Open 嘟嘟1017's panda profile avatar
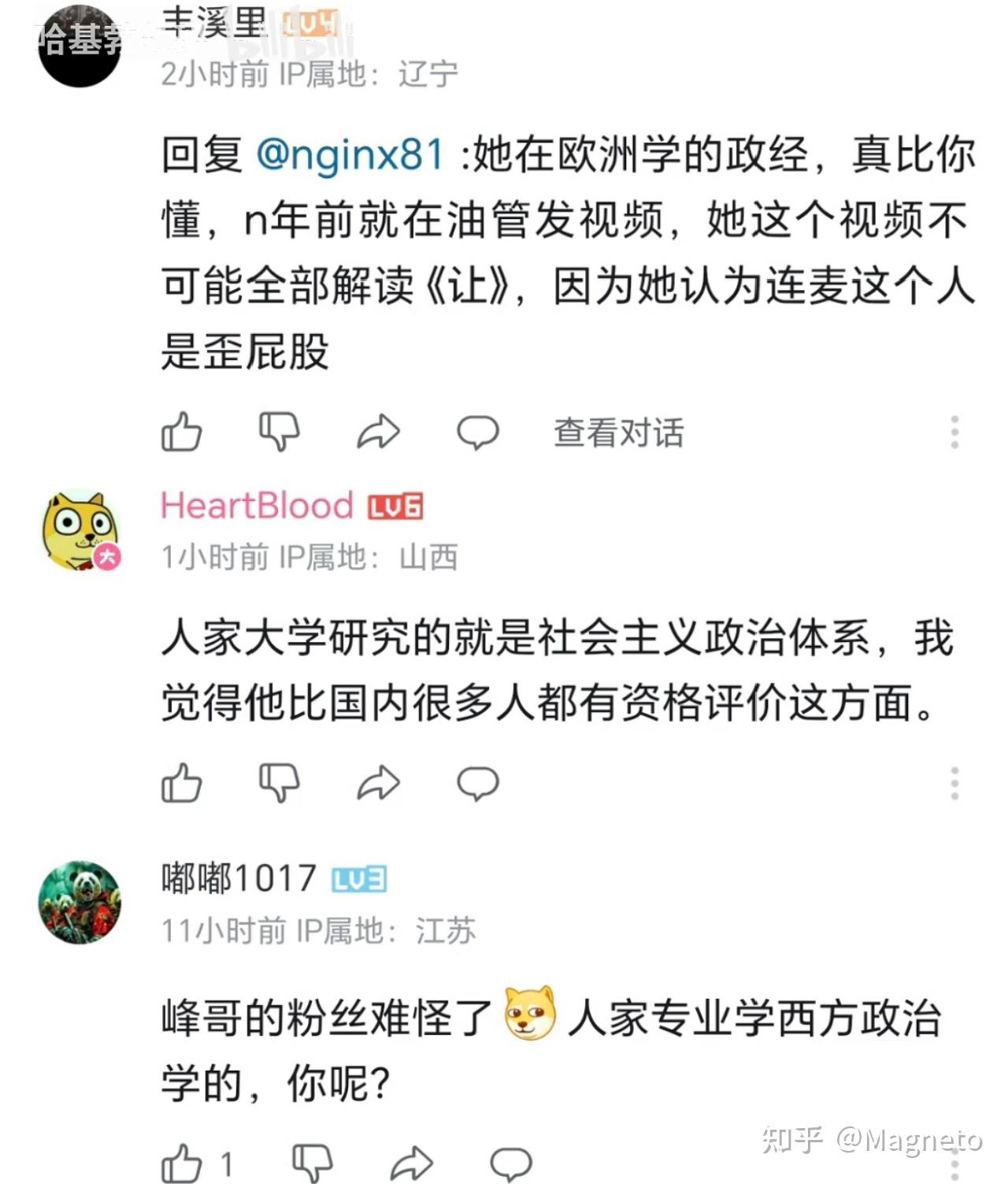Viewport: 1008px width, 1184px height. 80,902
